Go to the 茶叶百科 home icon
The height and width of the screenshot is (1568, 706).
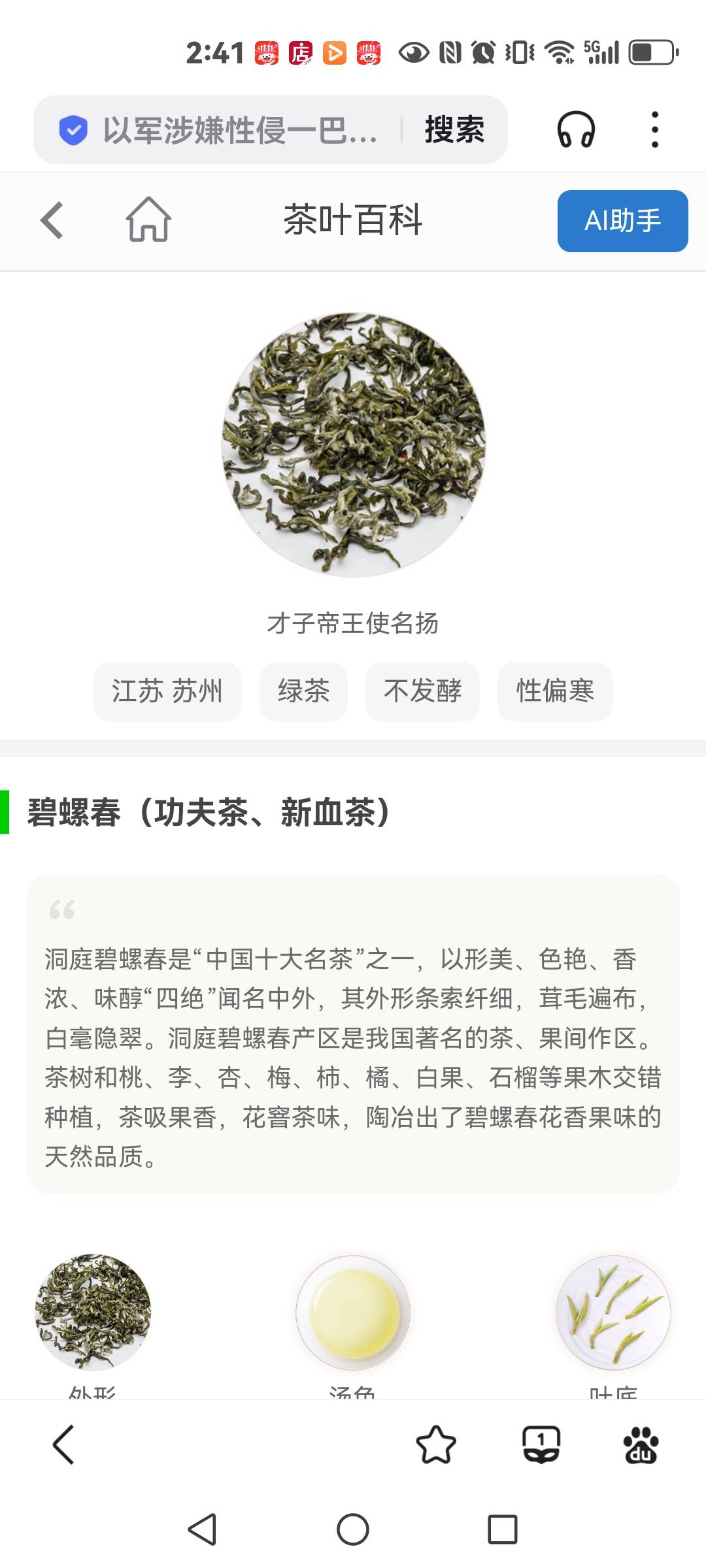[x=148, y=221]
